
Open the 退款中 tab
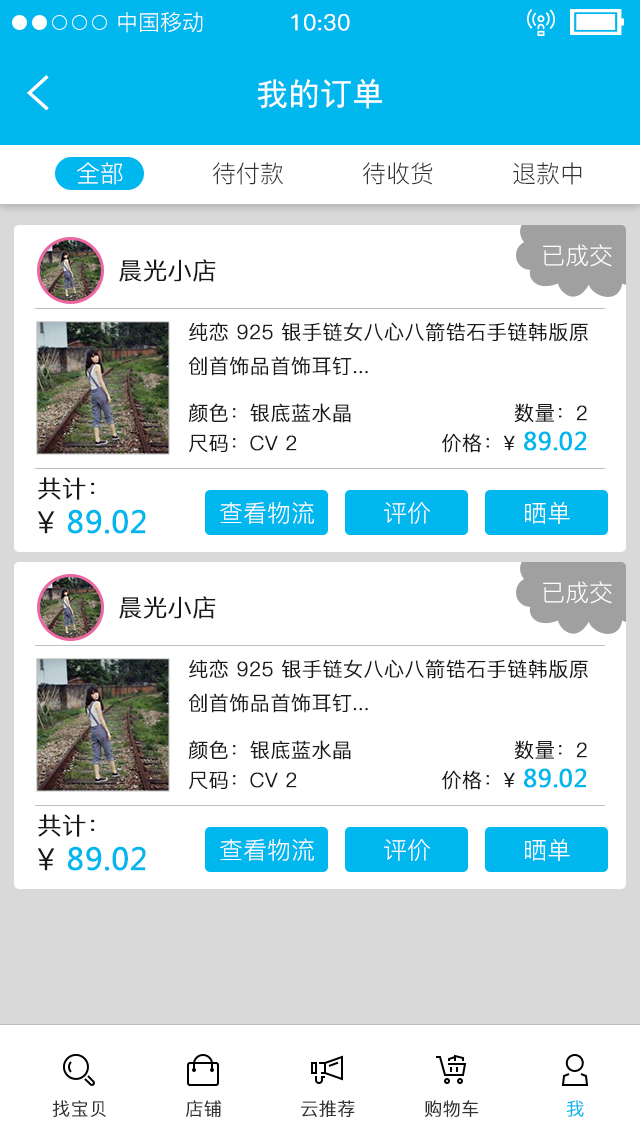pos(547,174)
